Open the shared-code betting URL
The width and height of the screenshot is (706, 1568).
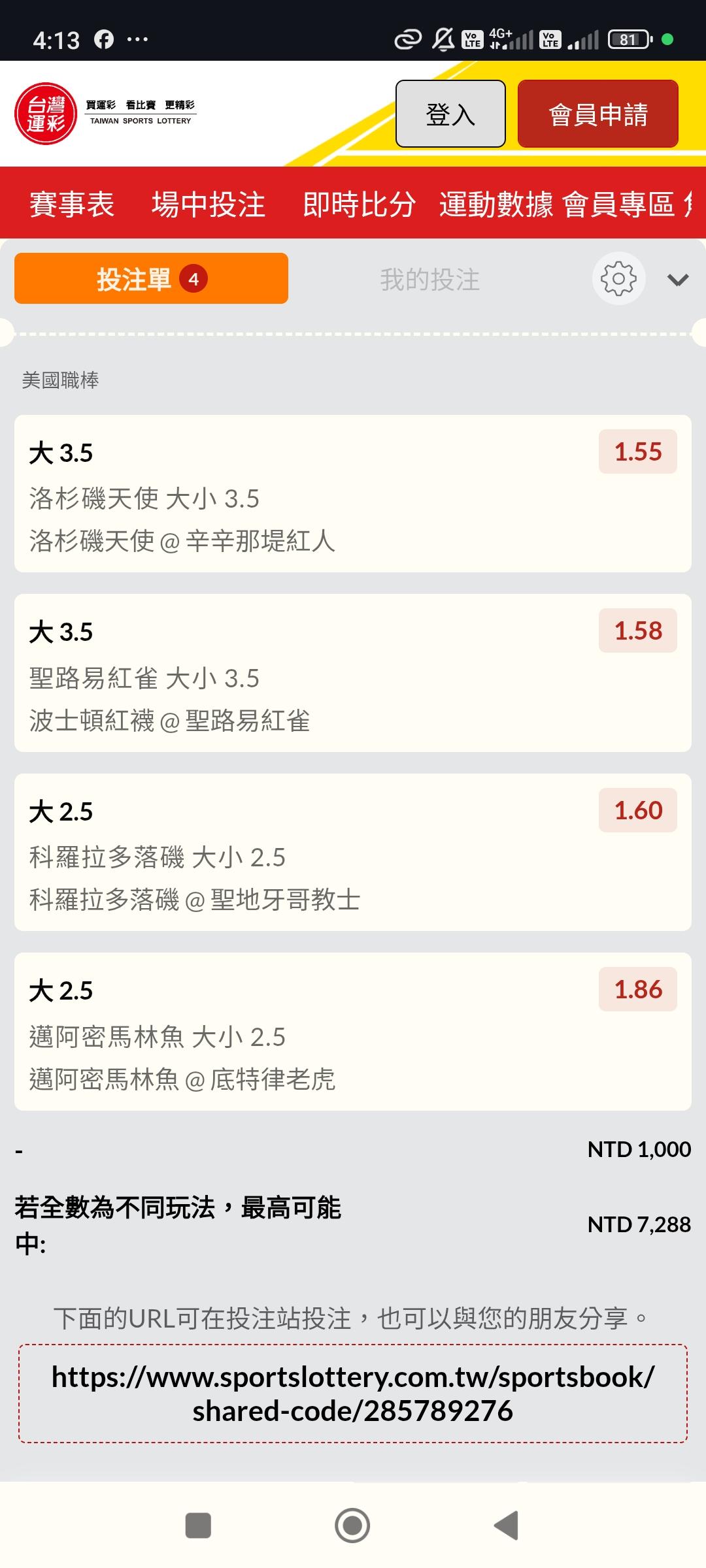[x=353, y=1394]
